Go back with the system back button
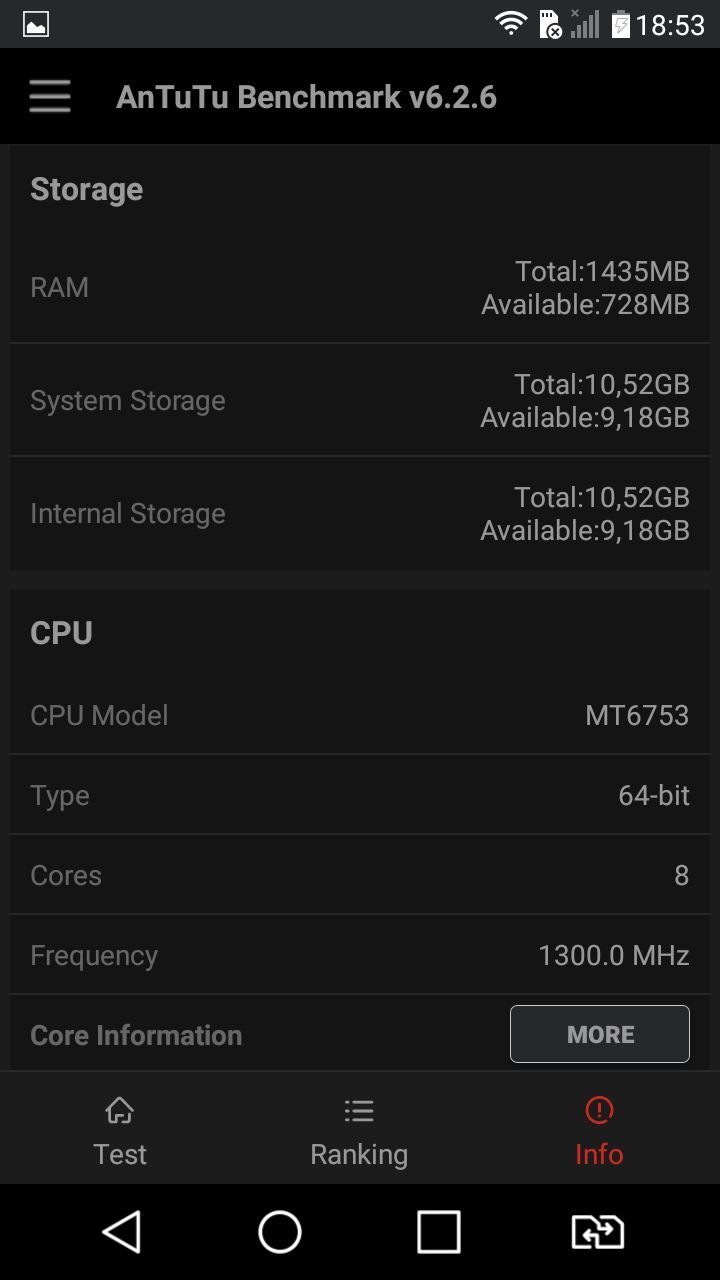Screen dimensions: 720x1280 tap(121, 1232)
